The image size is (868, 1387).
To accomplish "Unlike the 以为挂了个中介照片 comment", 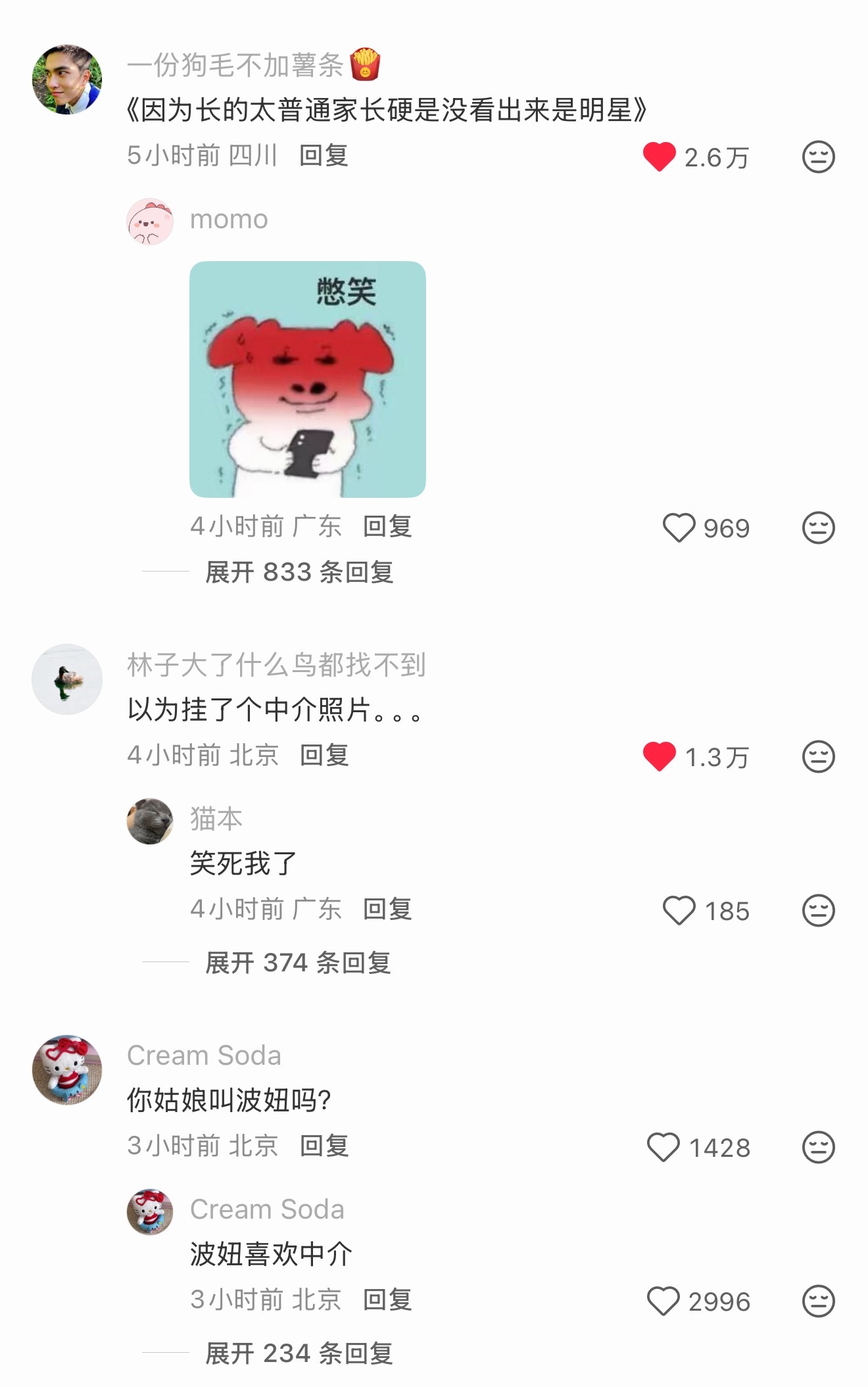I will point(659,756).
